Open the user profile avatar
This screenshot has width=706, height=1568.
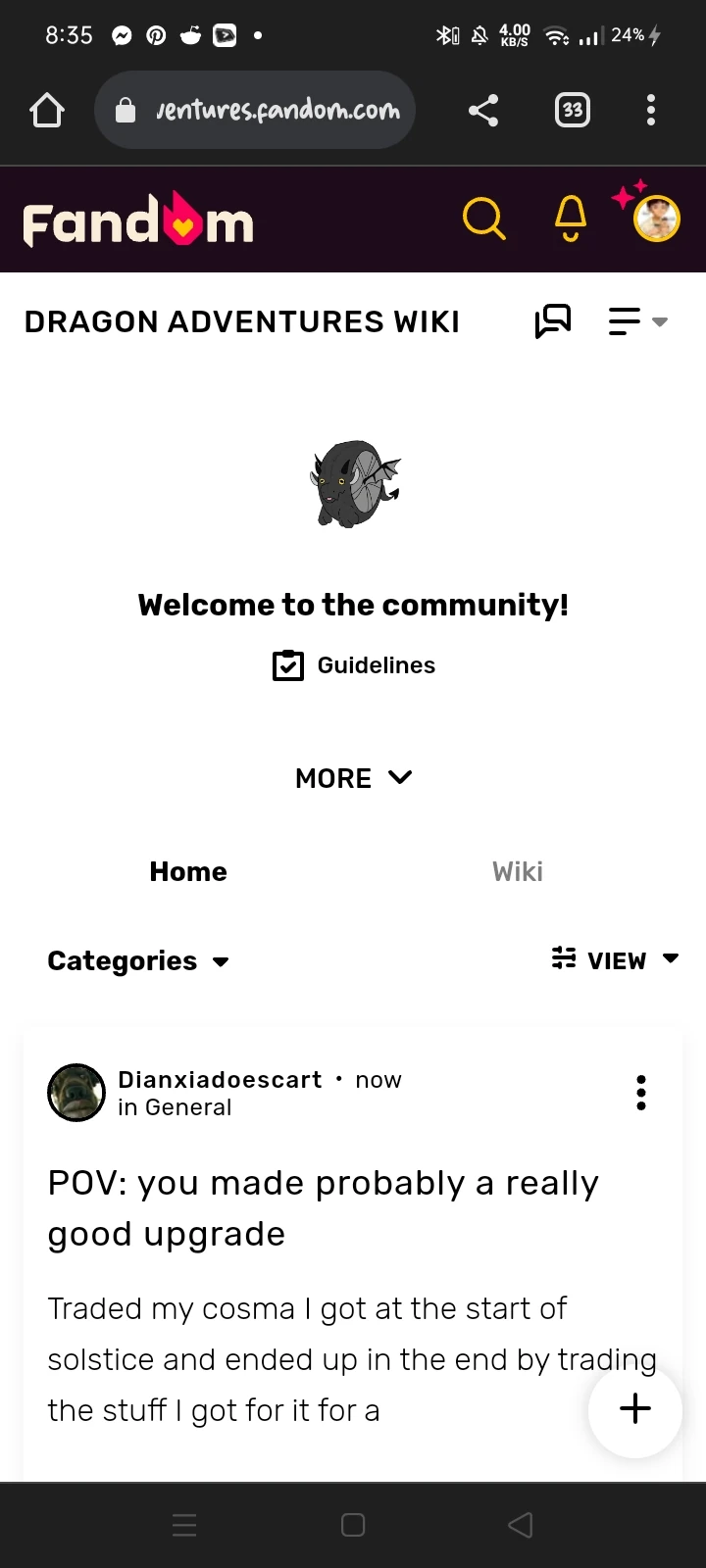tap(656, 219)
